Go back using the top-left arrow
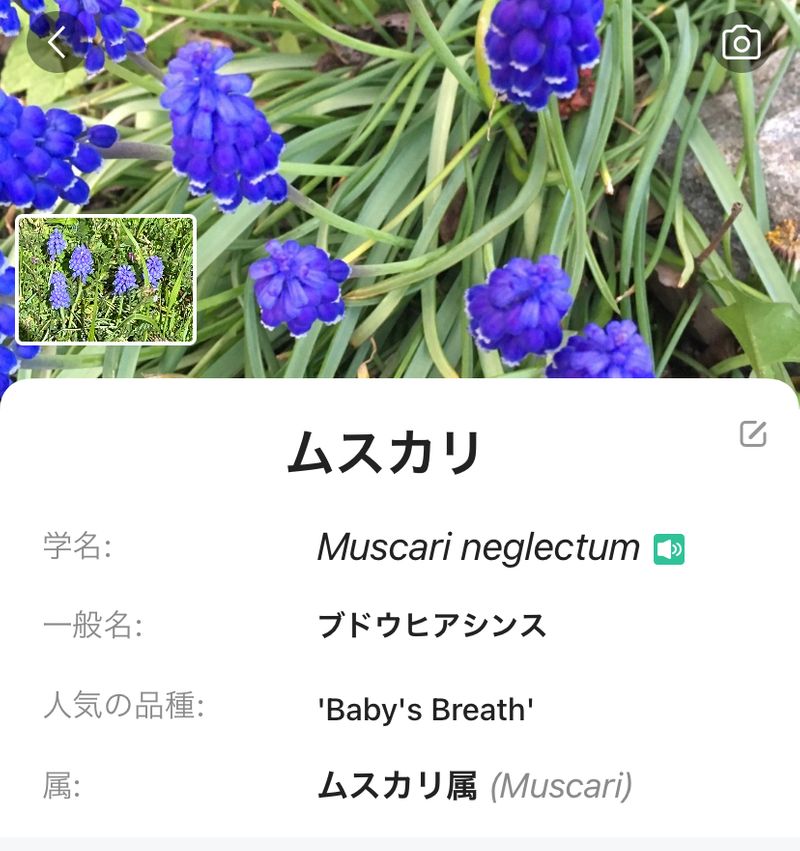Image resolution: width=800 pixels, height=851 pixels. [x=56, y=43]
